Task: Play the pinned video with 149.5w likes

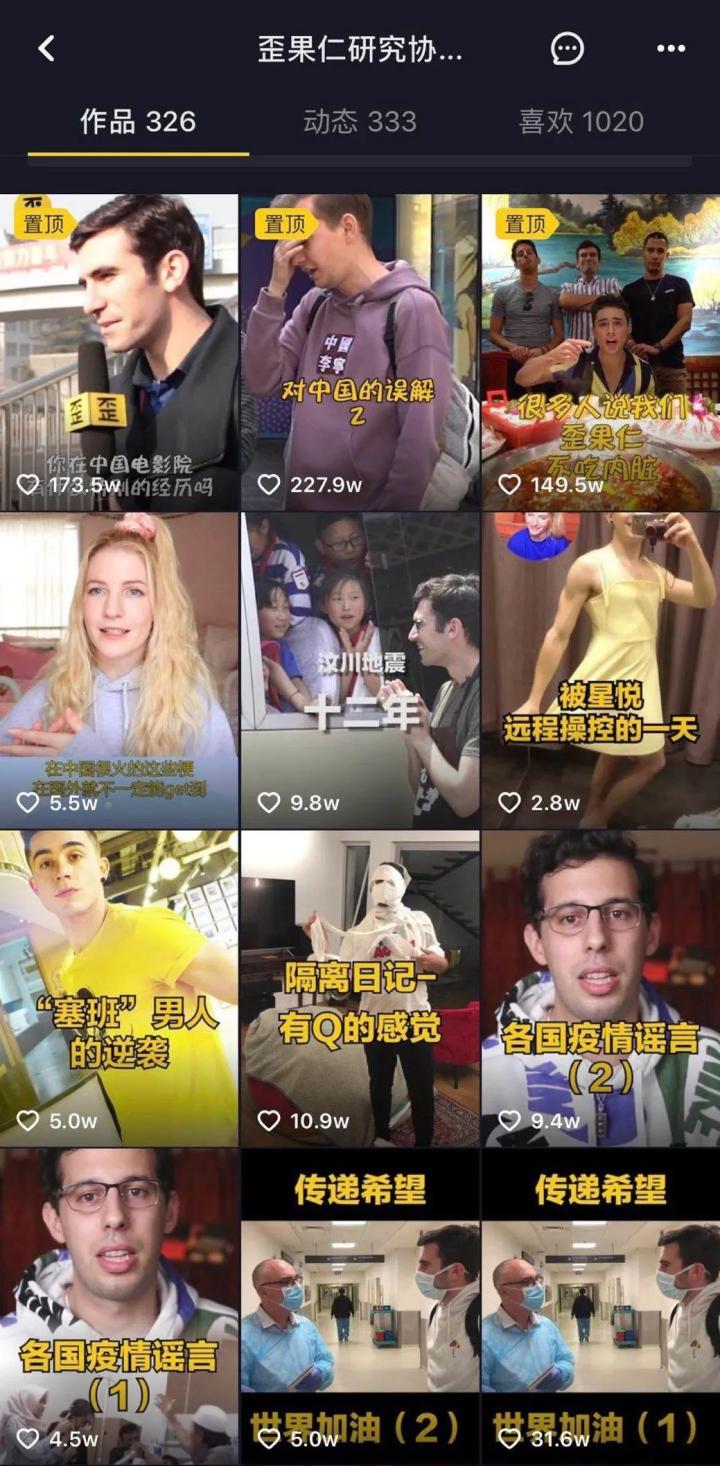Action: [600, 350]
